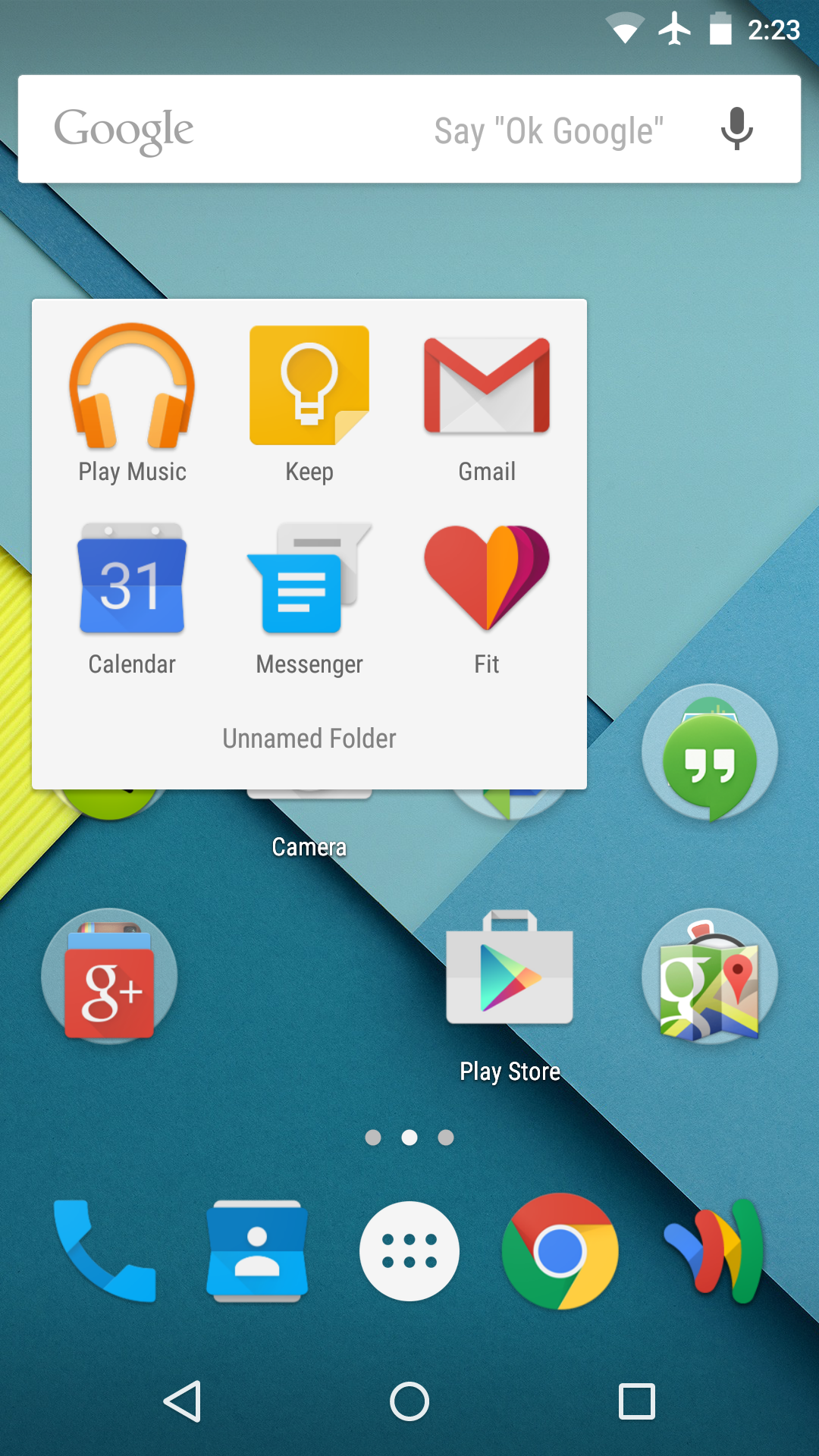This screenshot has width=819, height=1456.
Task: Launch Chrome browser
Action: (560, 1251)
